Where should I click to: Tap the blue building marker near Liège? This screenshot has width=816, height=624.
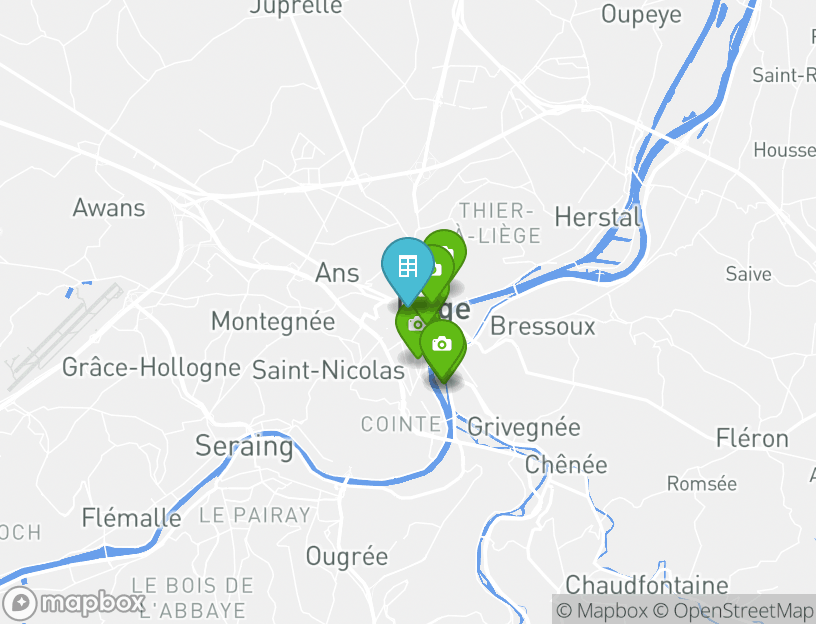(x=407, y=267)
